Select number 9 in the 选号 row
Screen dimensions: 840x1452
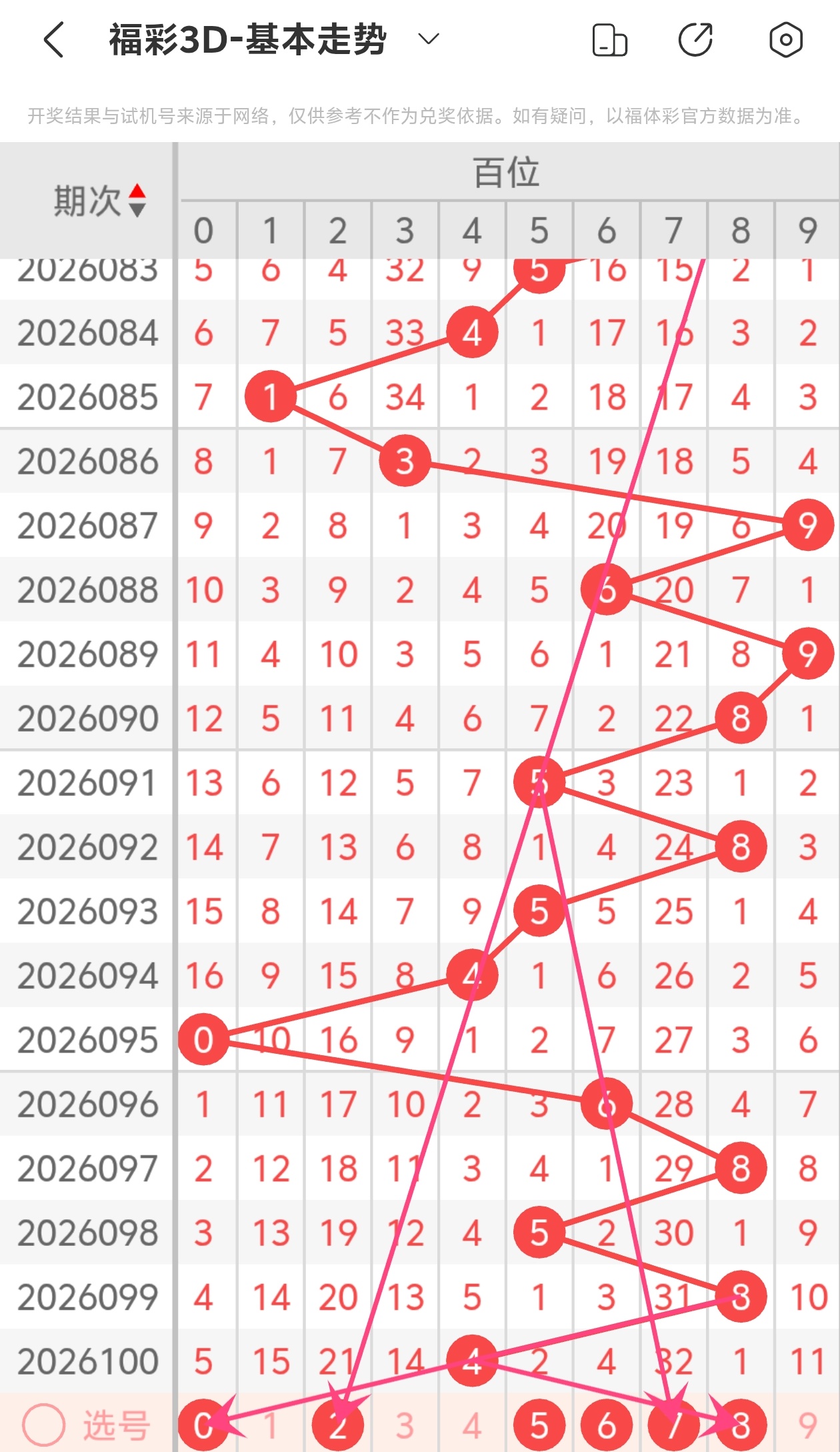(807, 1425)
